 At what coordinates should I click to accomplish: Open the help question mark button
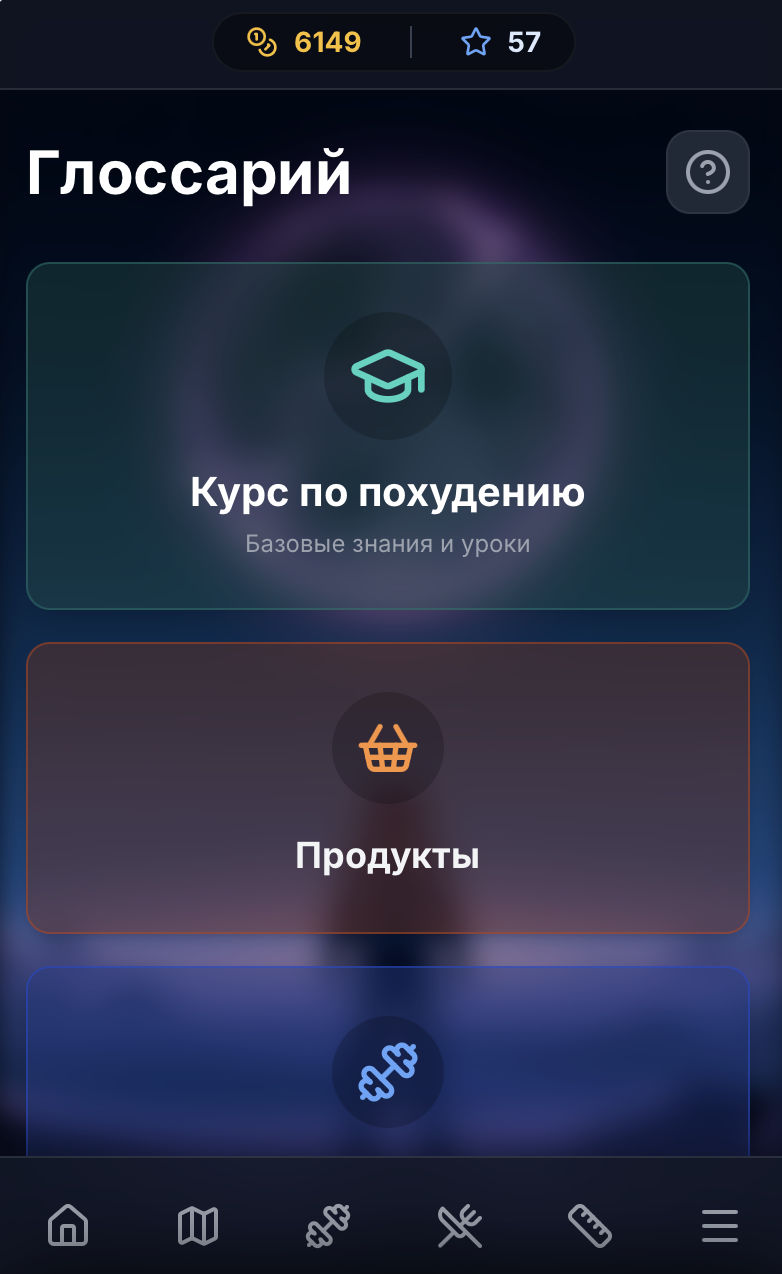click(707, 171)
